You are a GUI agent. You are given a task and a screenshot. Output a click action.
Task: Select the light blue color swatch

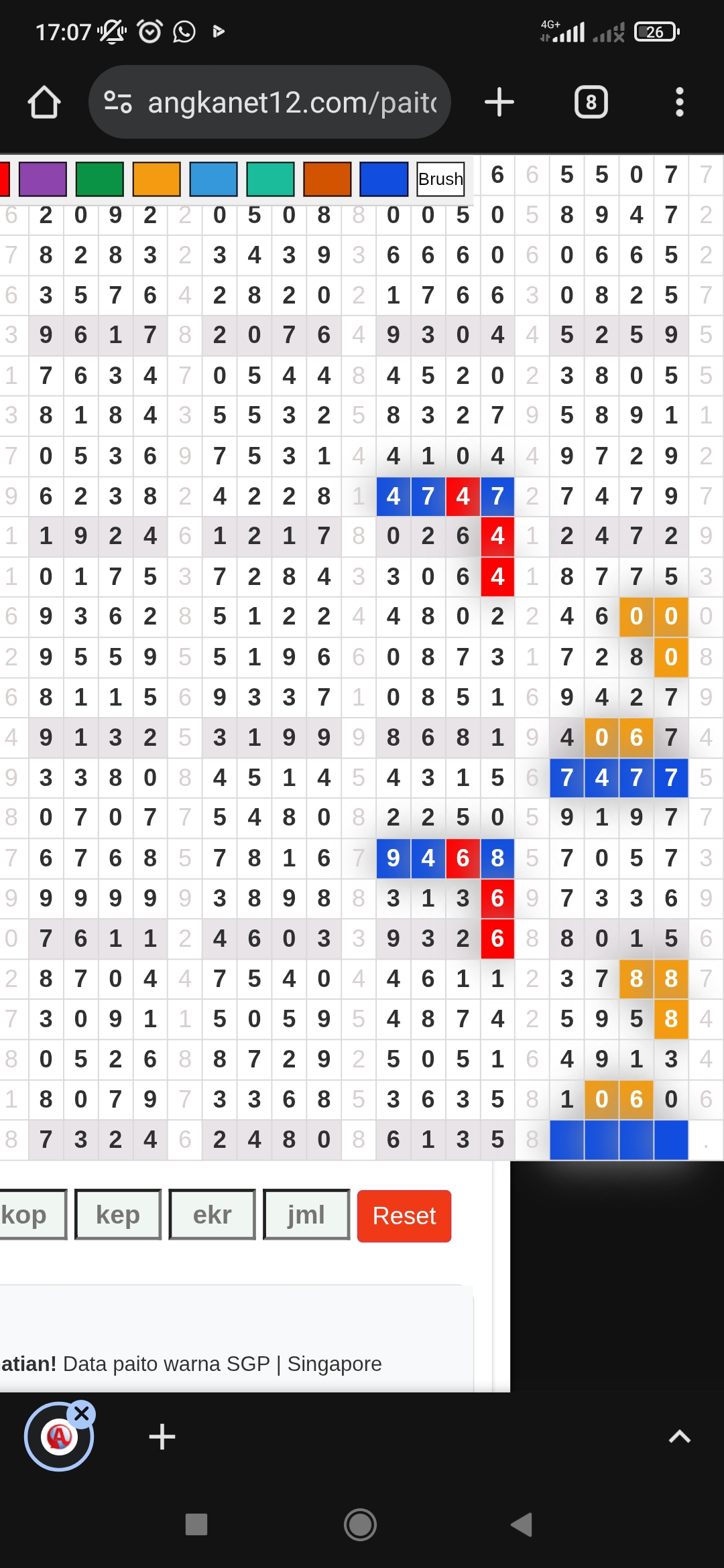click(x=214, y=179)
